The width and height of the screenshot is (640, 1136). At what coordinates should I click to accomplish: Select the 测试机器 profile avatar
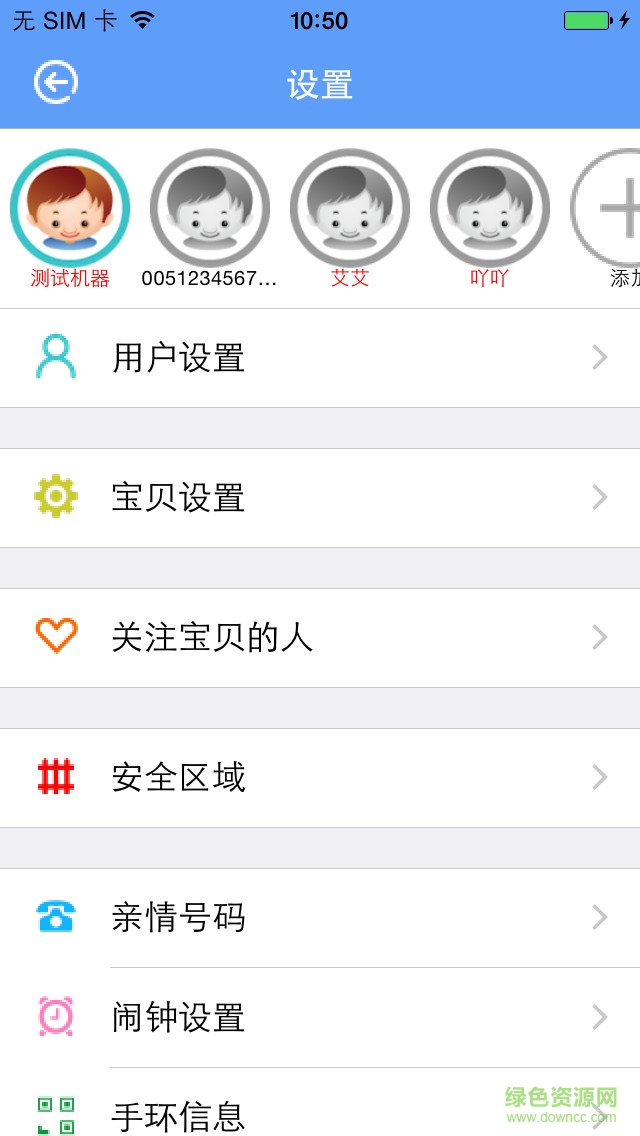70,208
